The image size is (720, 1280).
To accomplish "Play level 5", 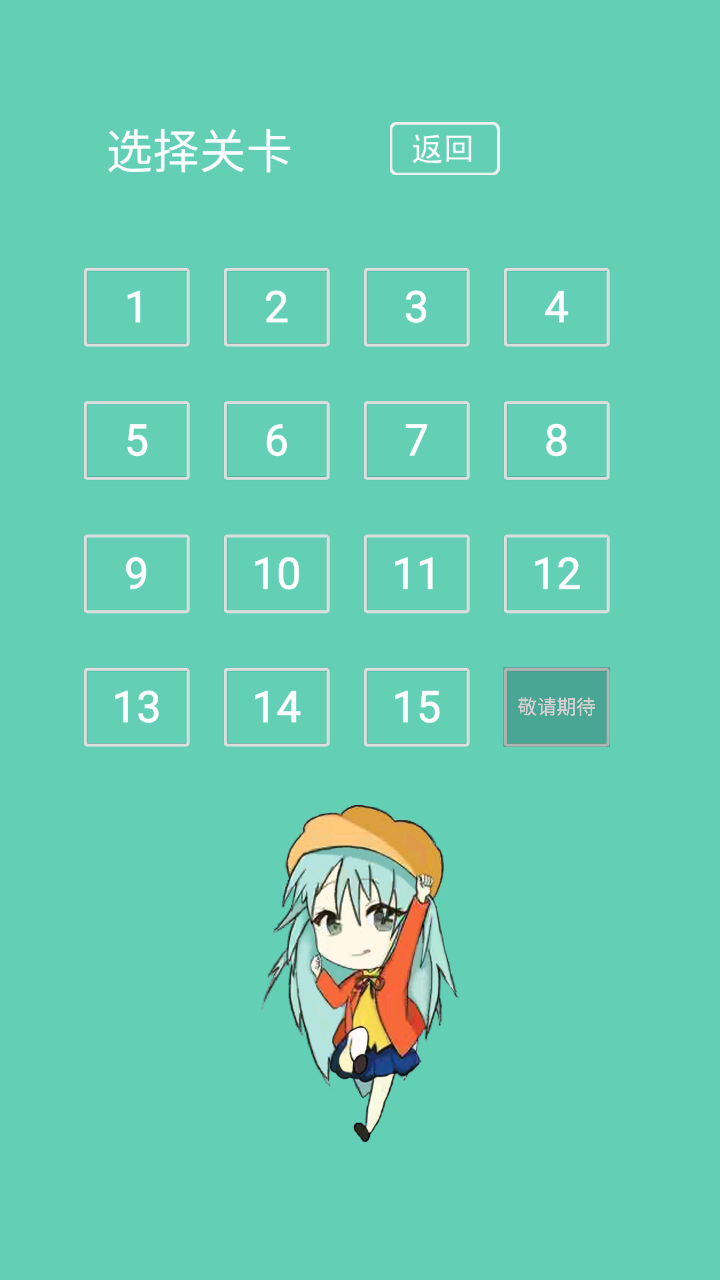I will click(137, 440).
